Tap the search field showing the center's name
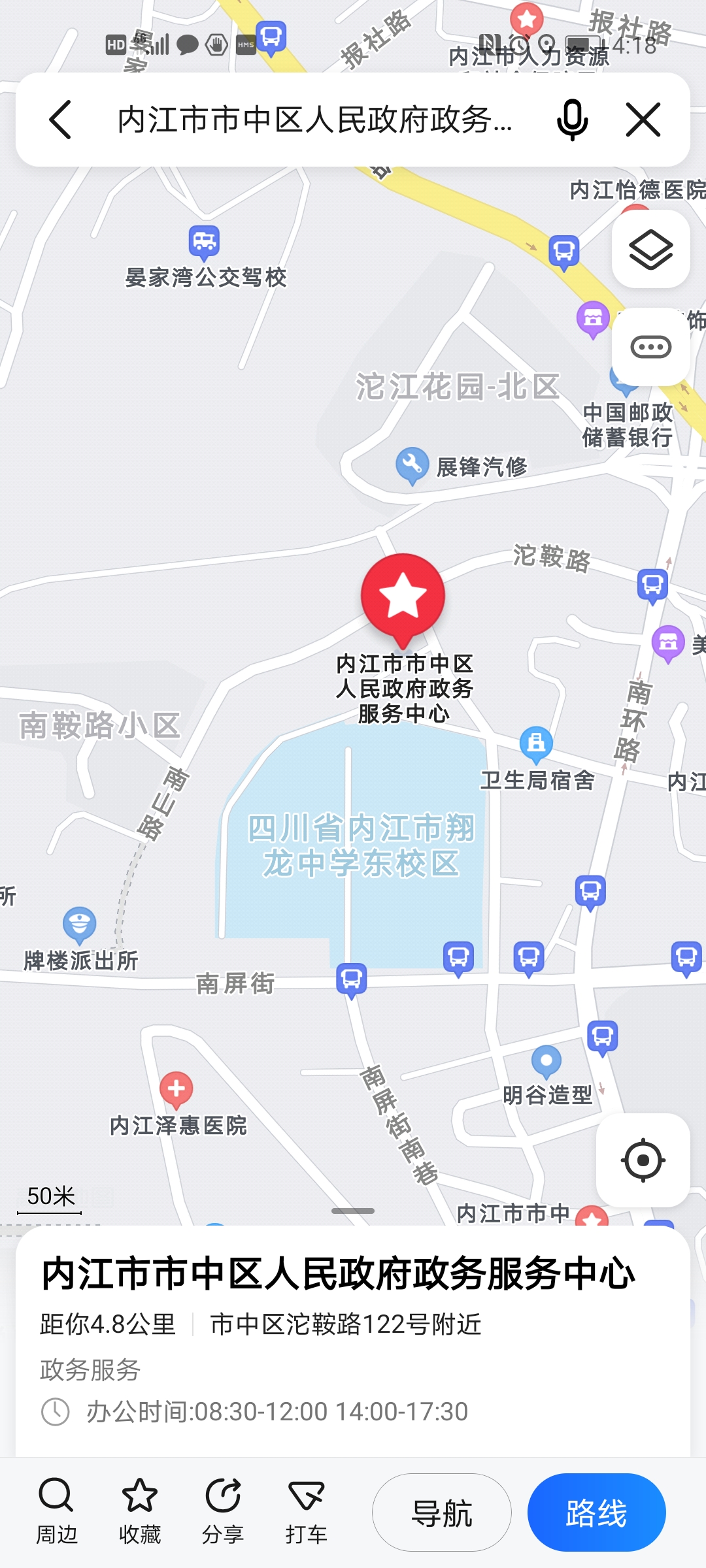 (314, 121)
